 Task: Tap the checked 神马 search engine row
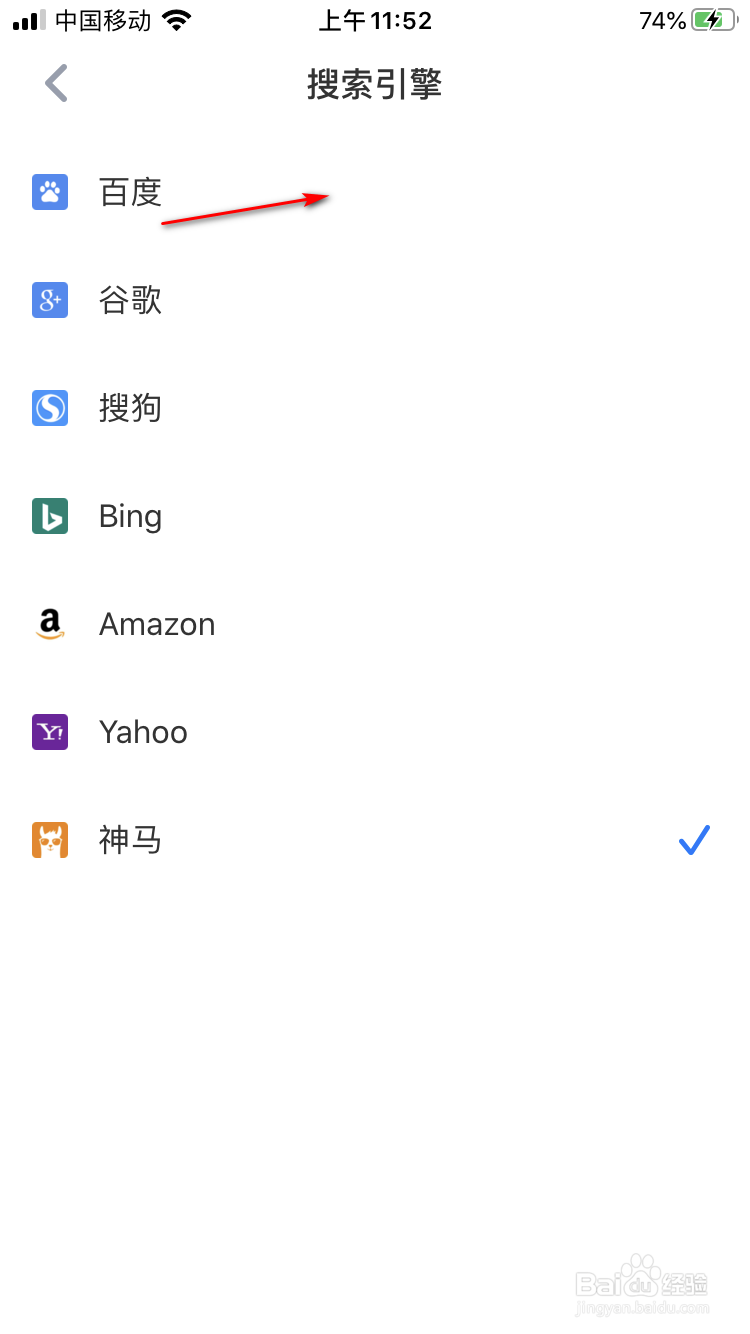(375, 840)
